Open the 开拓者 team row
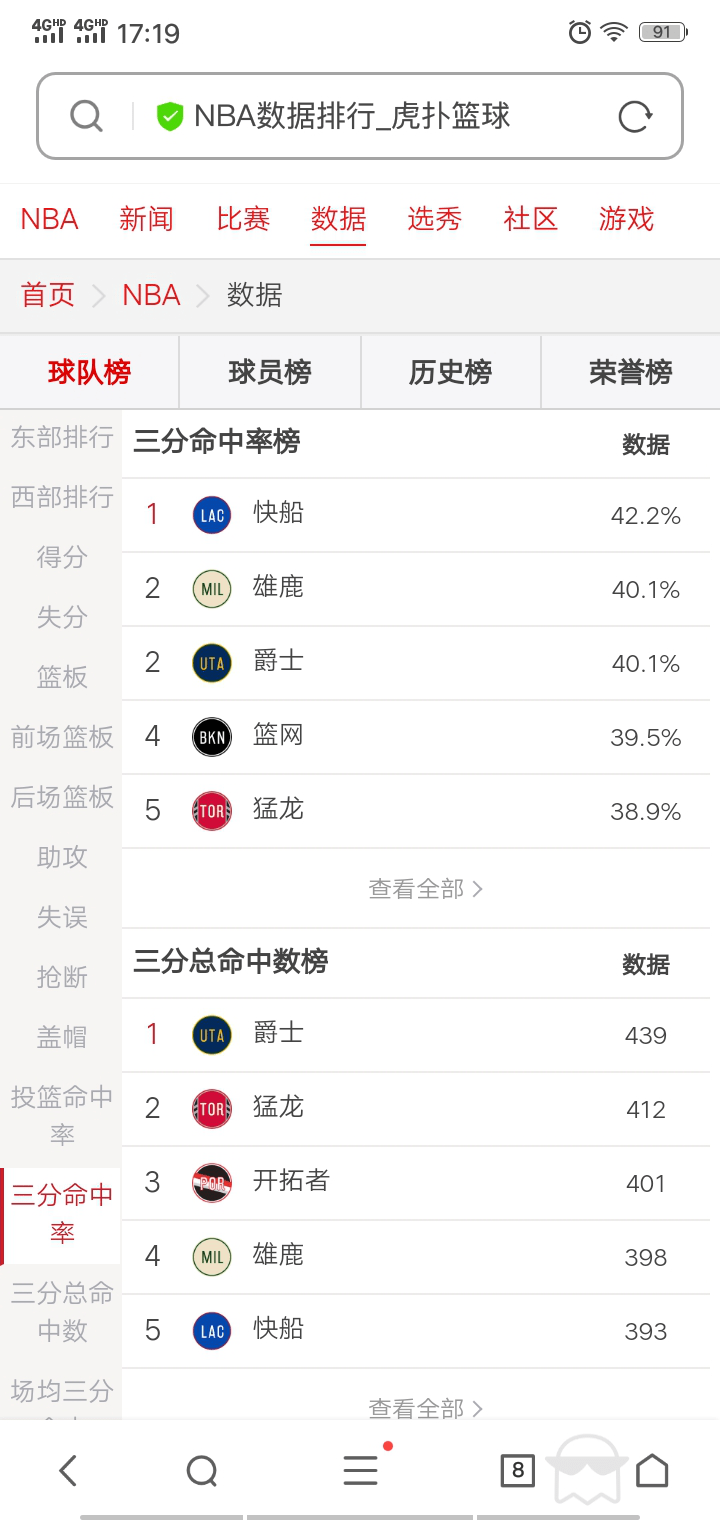This screenshot has height=1520, width=720. (x=416, y=1183)
